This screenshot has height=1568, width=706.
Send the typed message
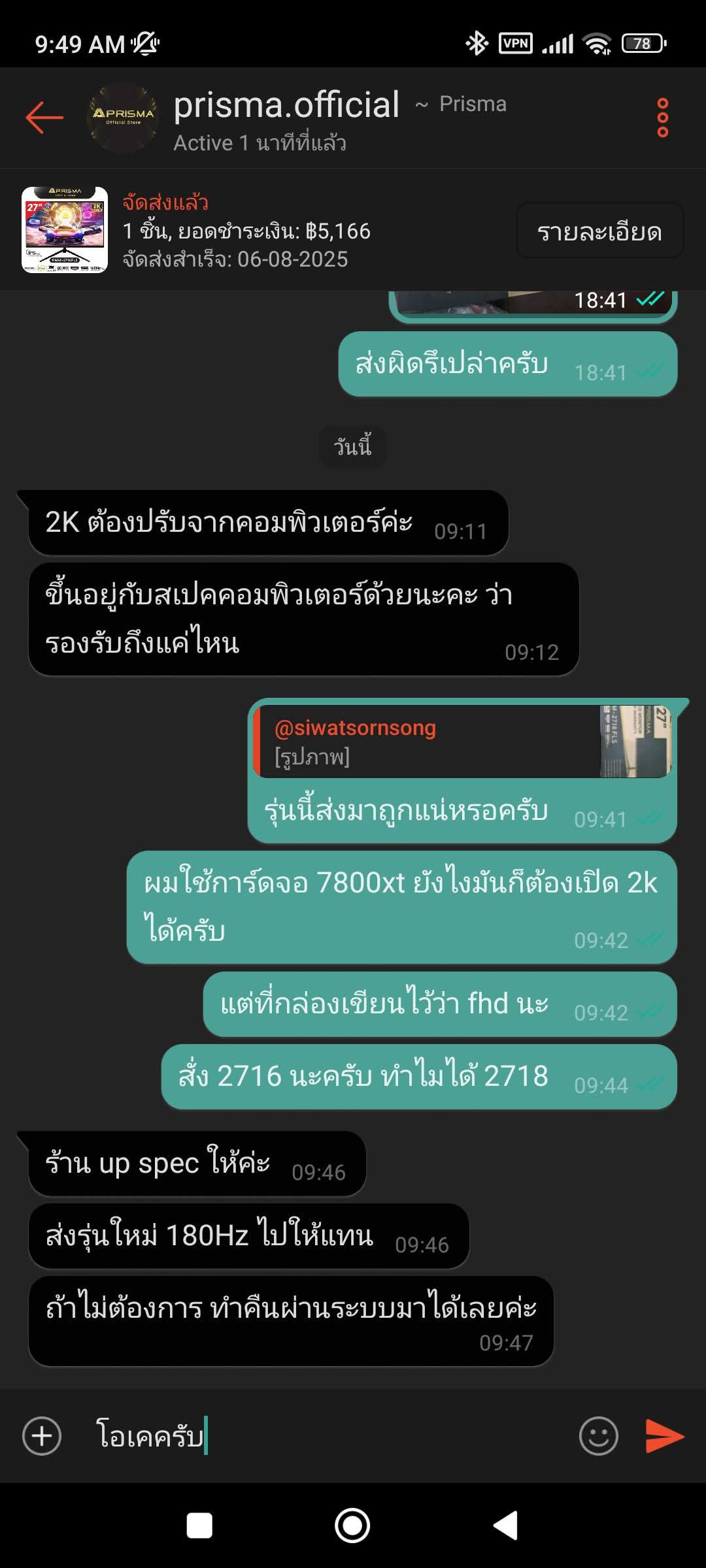tap(664, 1436)
